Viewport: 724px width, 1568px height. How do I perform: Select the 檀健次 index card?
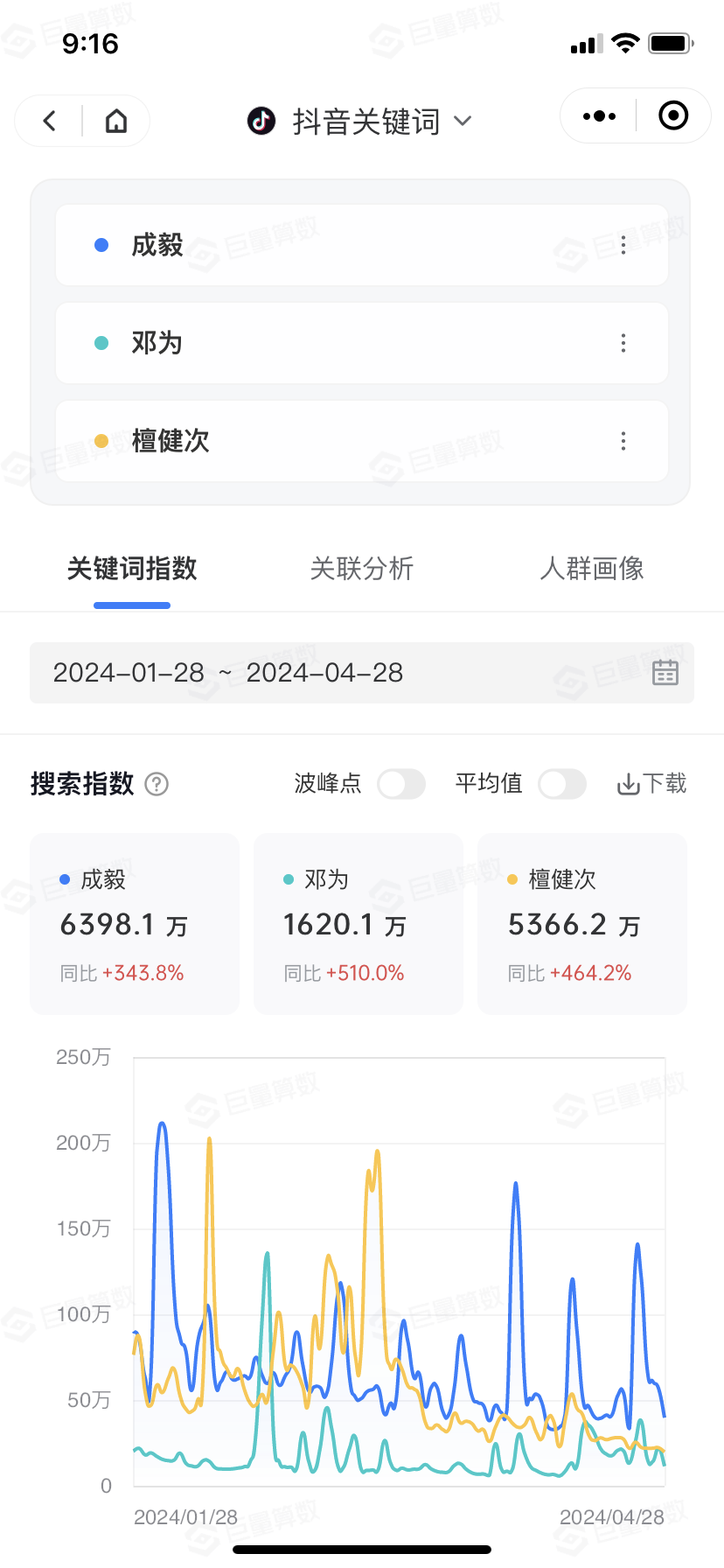click(582, 924)
